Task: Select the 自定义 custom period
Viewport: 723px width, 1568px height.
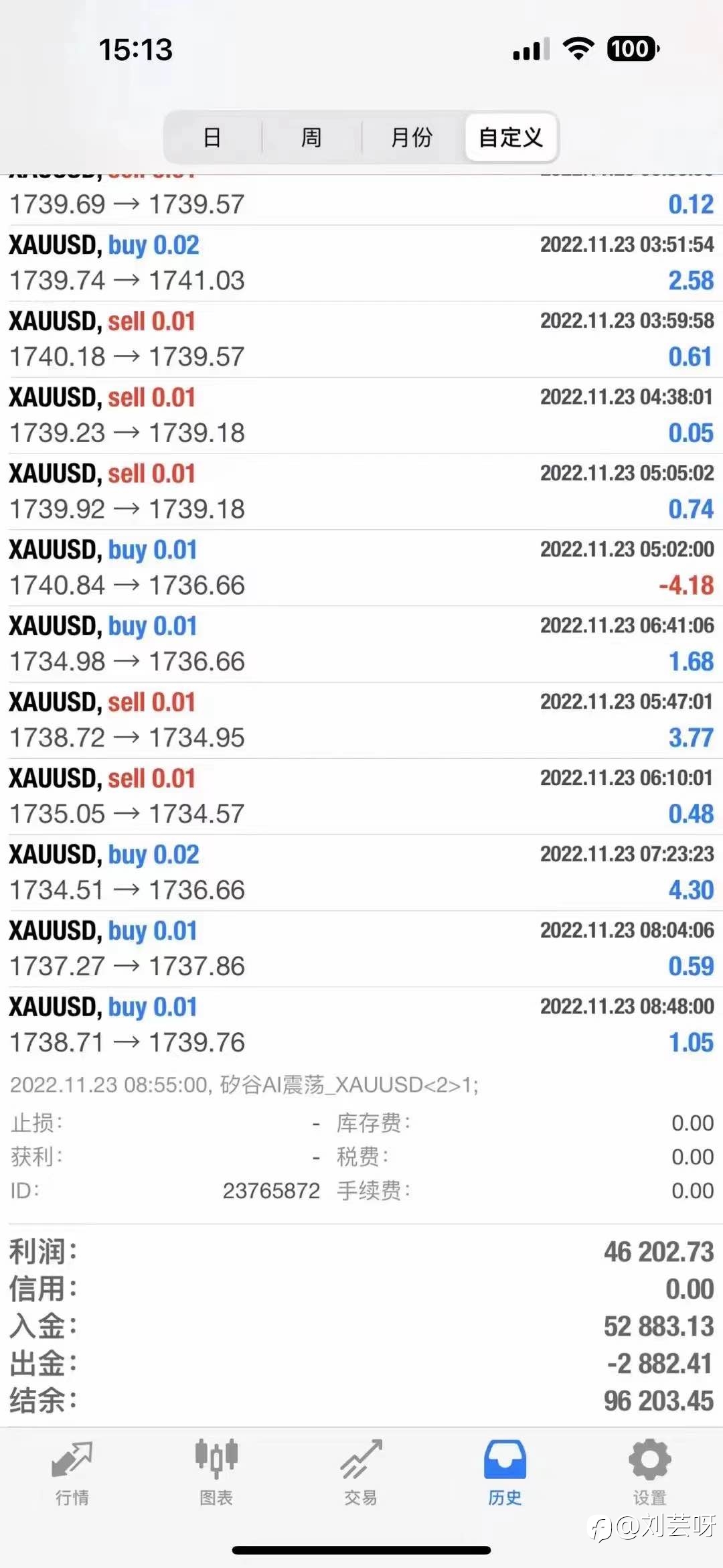Action: pyautogui.click(x=511, y=137)
